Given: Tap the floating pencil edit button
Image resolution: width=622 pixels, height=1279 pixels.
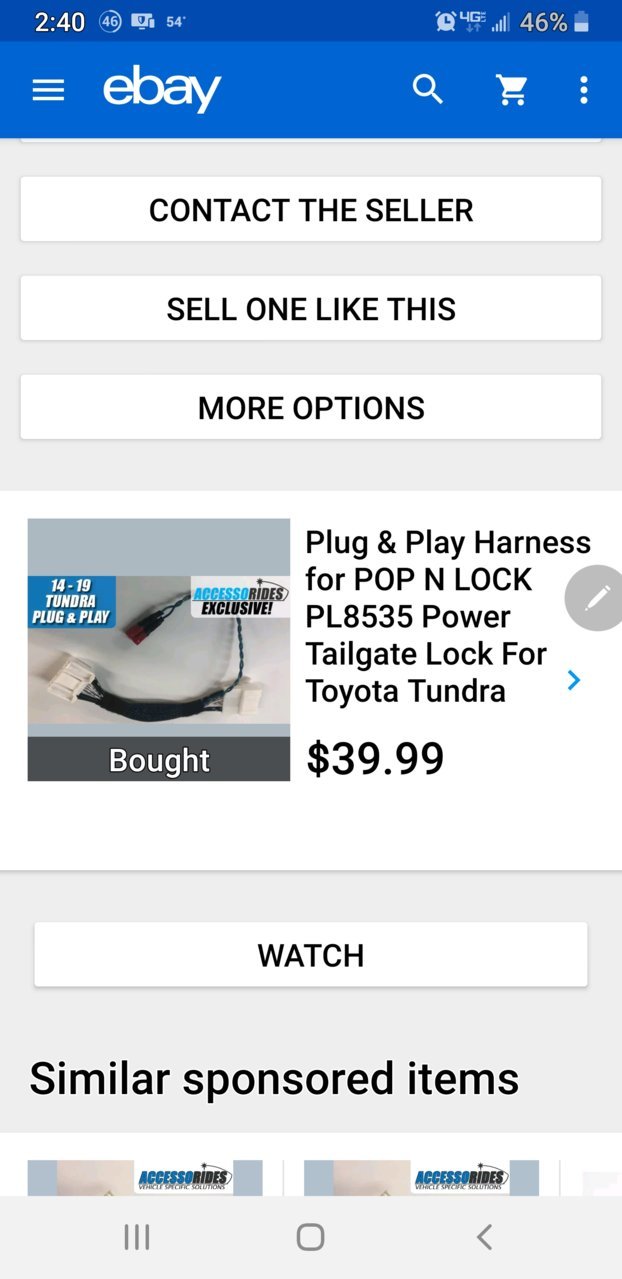Looking at the screenshot, I should click(596, 598).
